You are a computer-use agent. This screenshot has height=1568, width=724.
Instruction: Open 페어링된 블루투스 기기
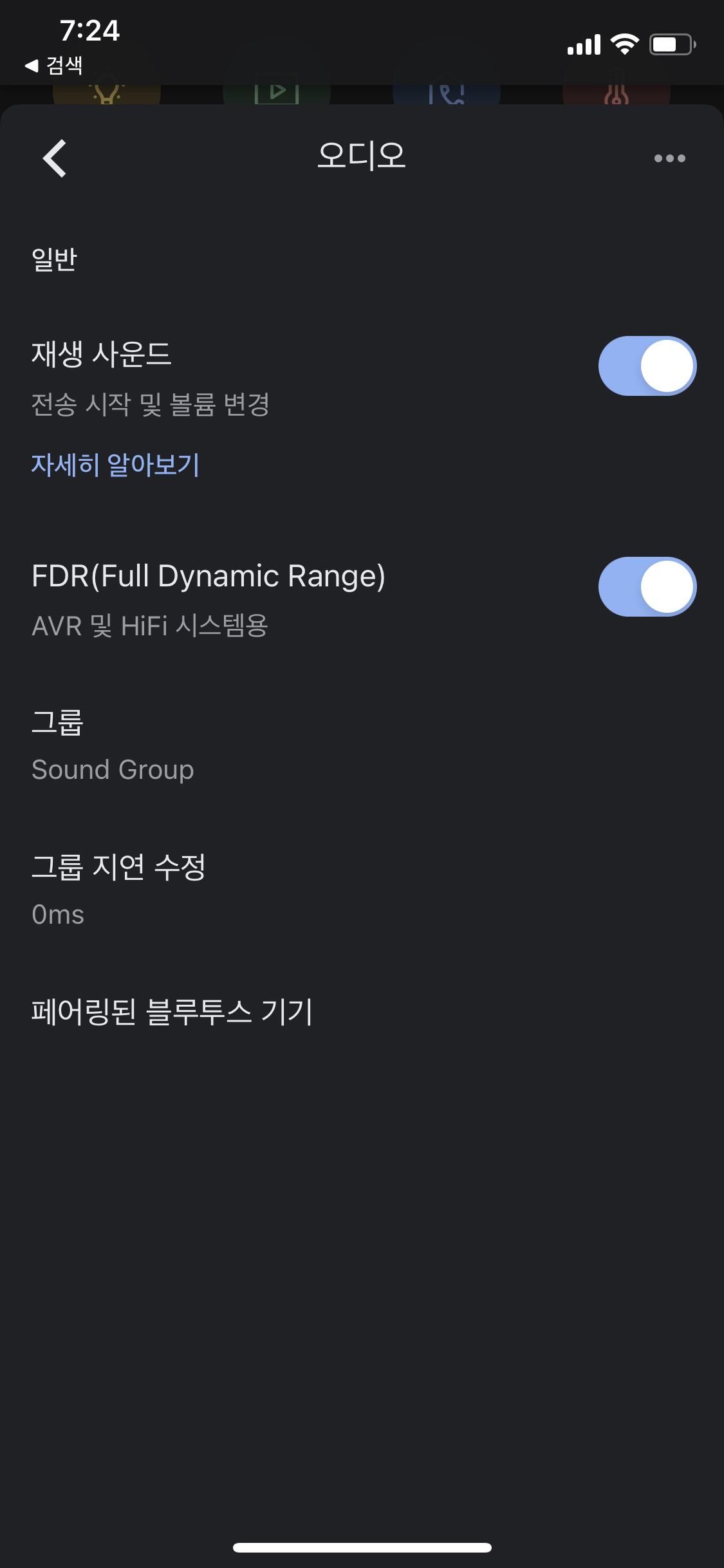pos(172,1012)
